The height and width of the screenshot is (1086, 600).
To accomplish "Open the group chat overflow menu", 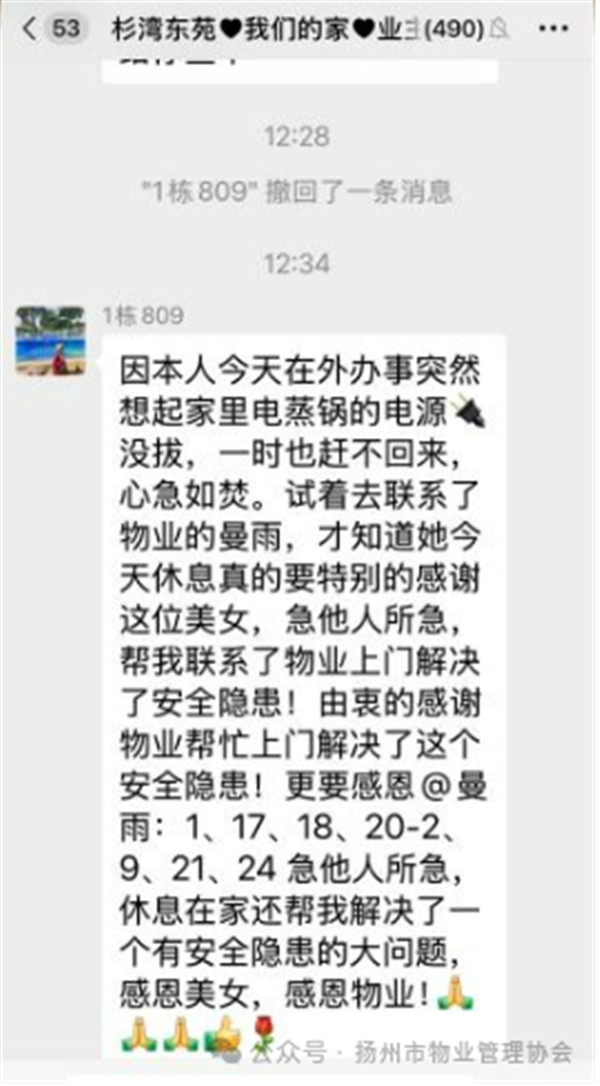I will click(x=553, y=28).
